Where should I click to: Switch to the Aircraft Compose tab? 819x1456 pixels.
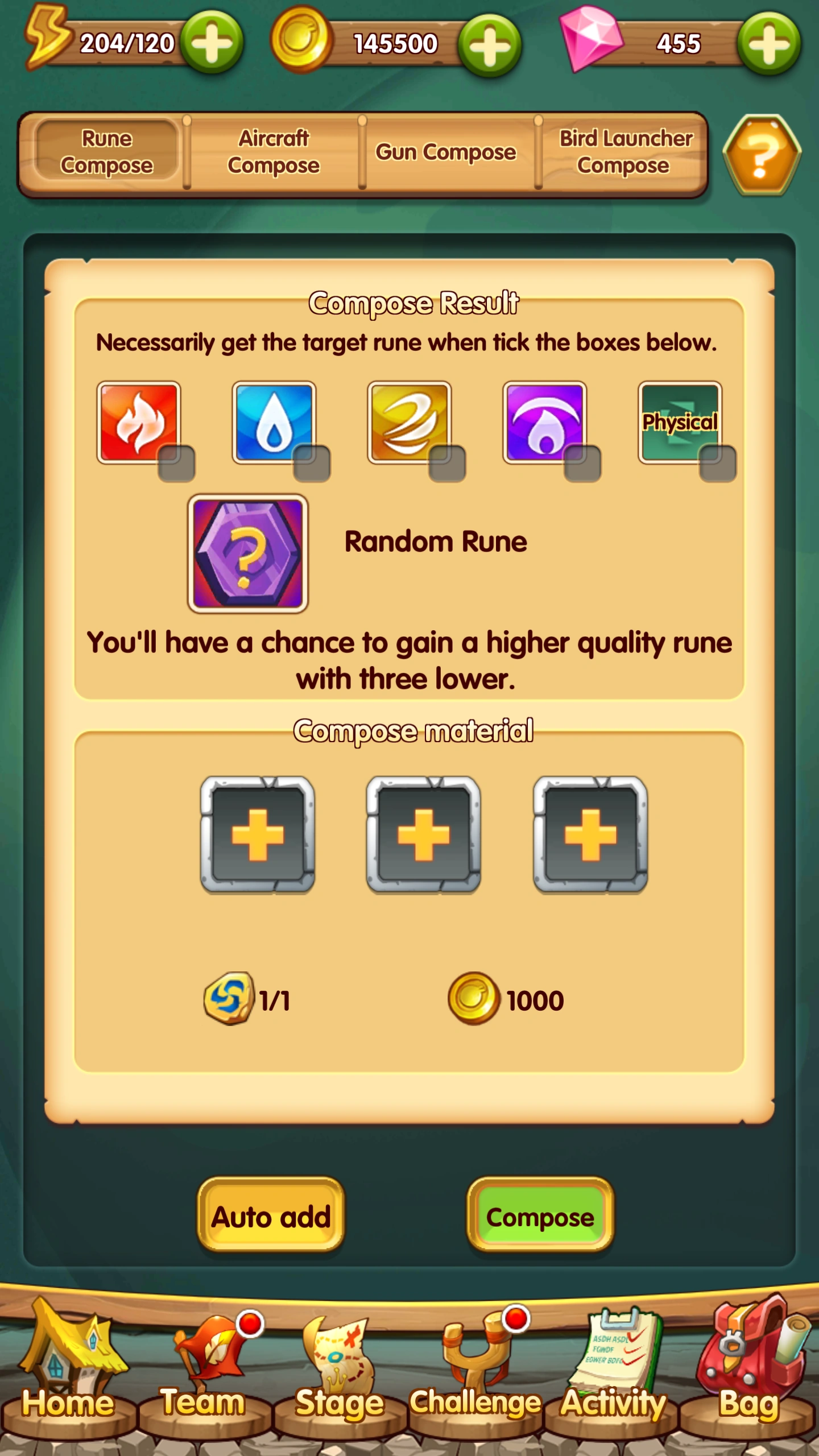[x=274, y=152]
